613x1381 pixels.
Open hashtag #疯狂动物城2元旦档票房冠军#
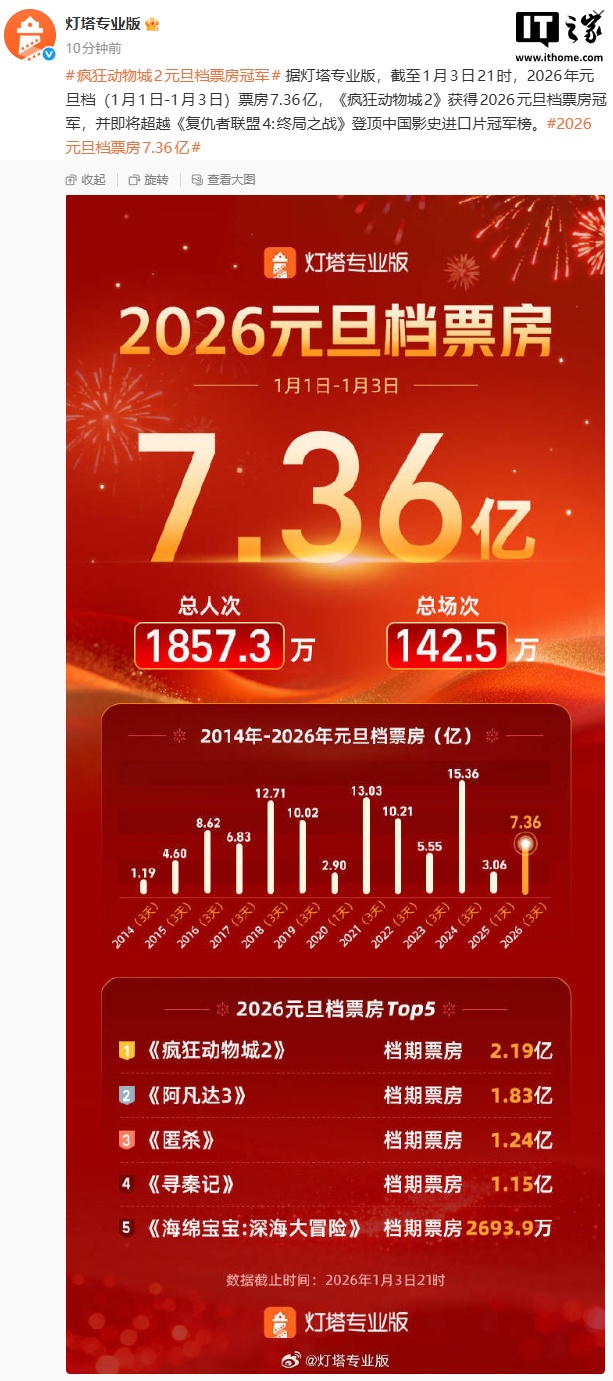168,78
